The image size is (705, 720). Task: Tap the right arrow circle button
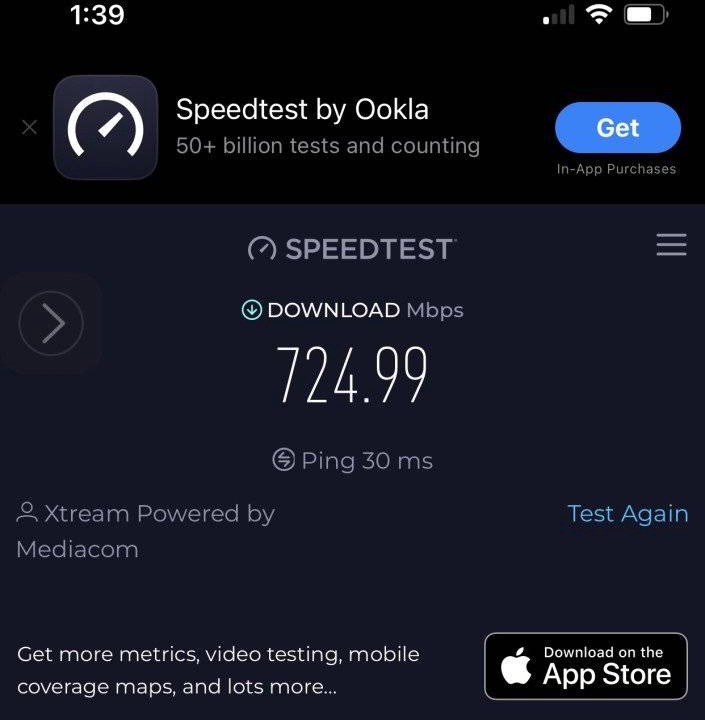point(51,323)
